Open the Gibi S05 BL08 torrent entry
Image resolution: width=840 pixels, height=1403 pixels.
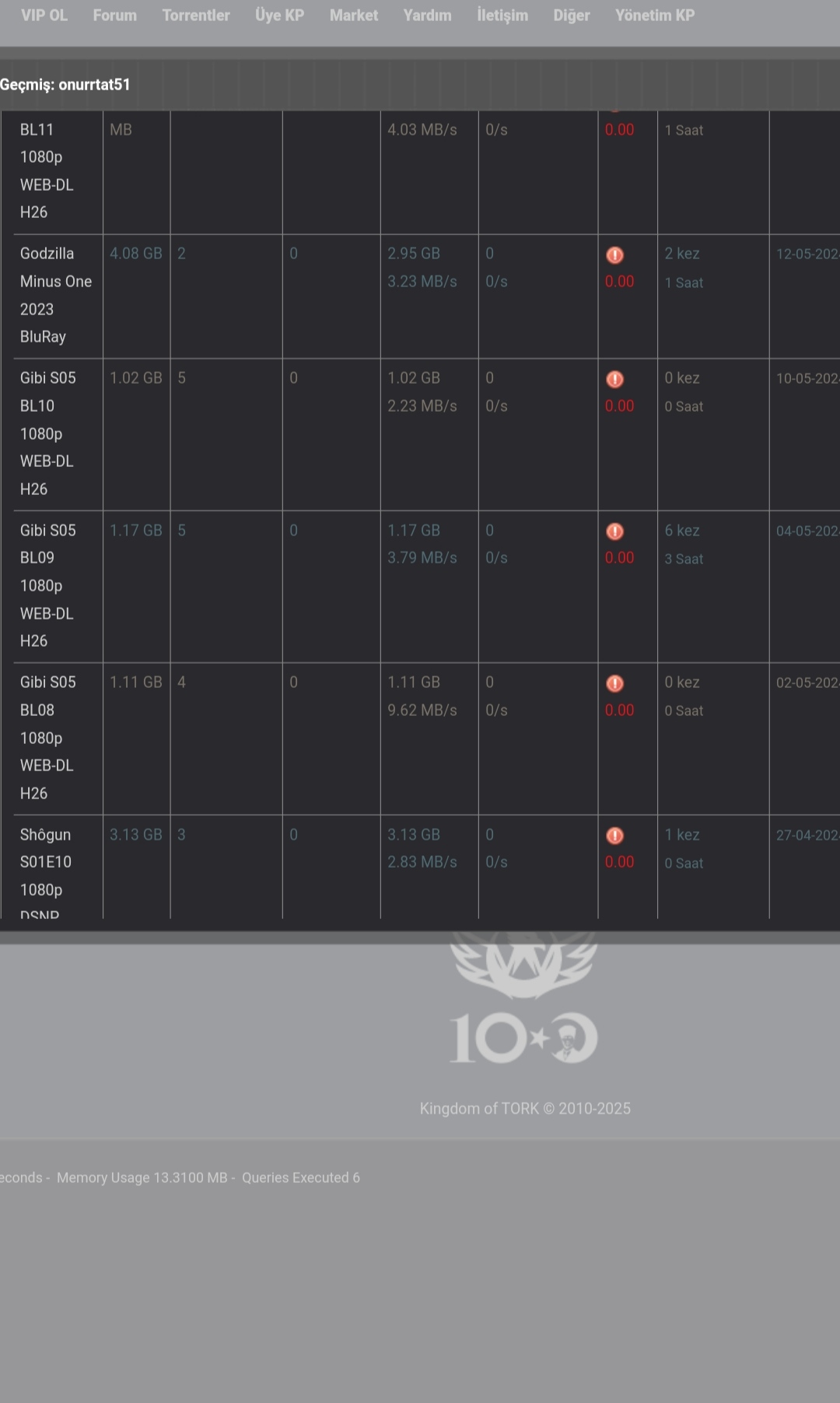pos(48,738)
